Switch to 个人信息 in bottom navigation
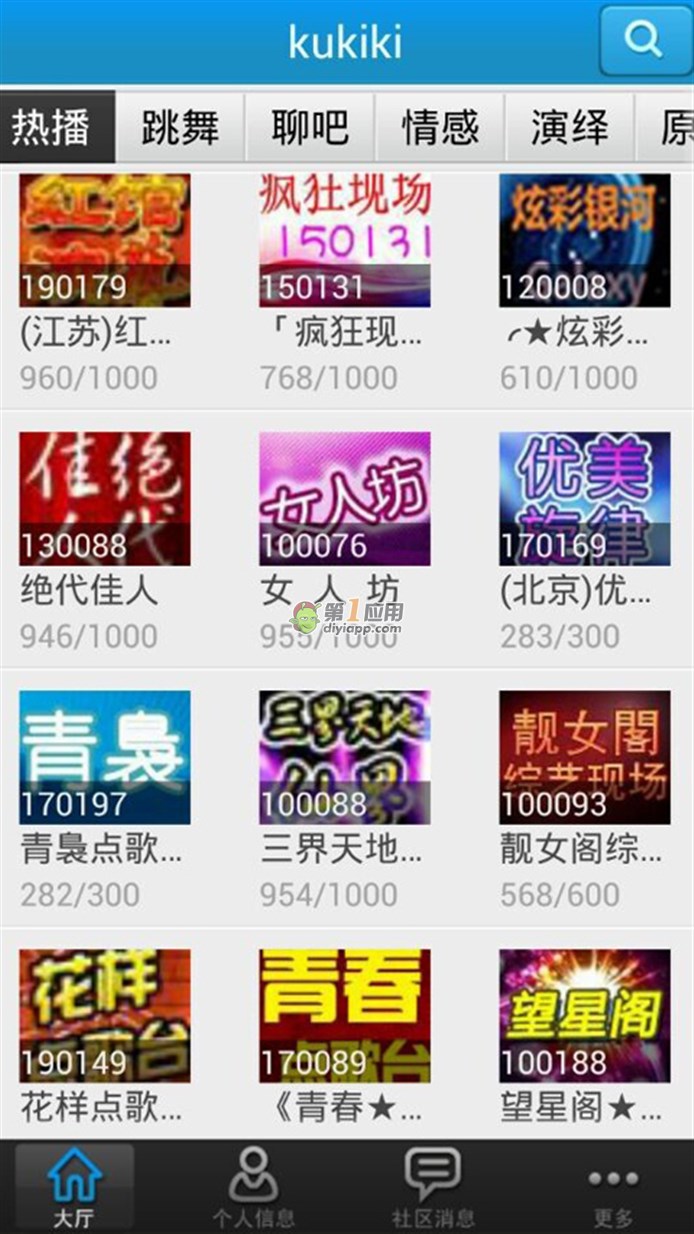 [x=254, y=1188]
